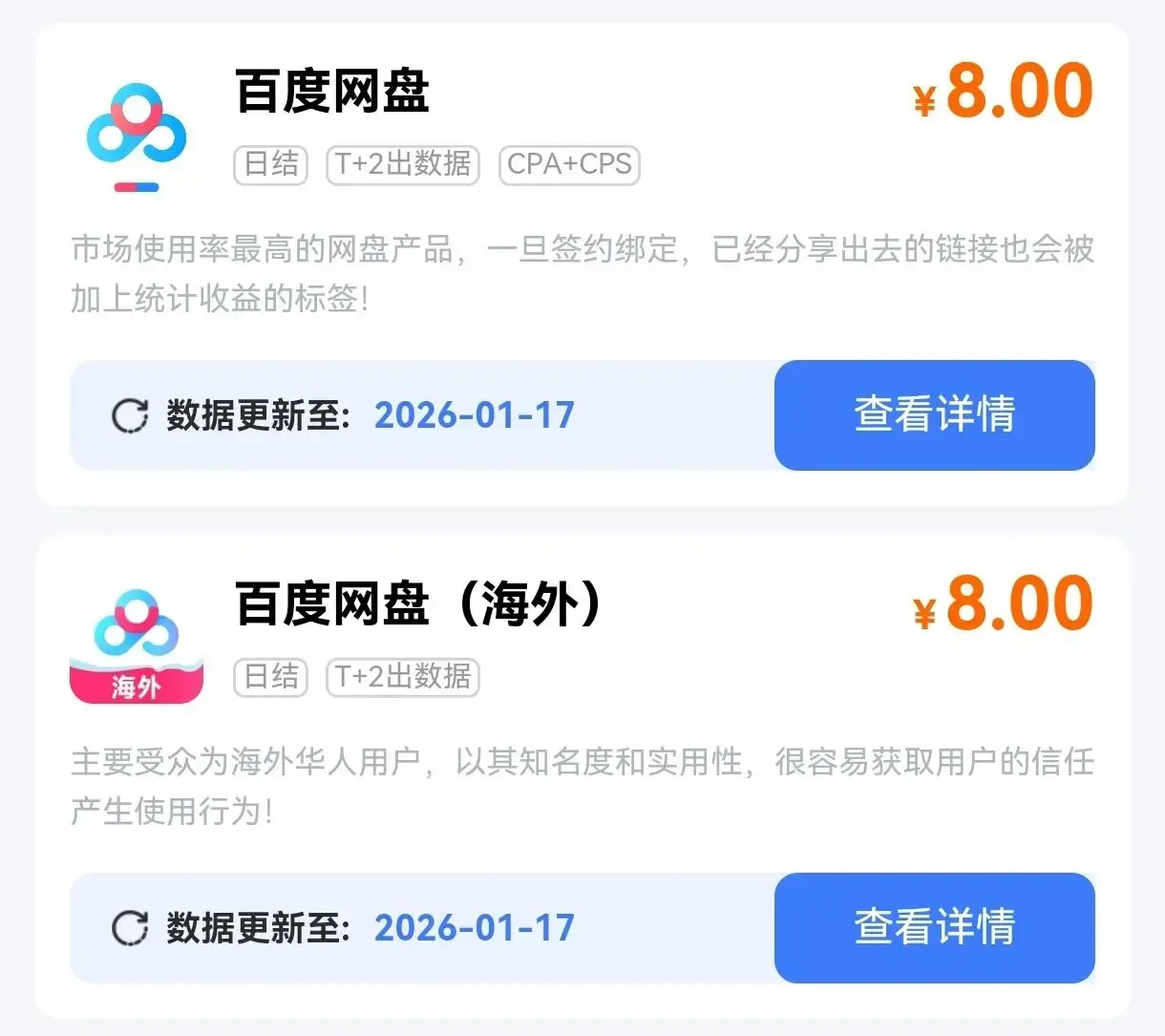The width and height of the screenshot is (1165, 1036).
Task: Open the 百度网盘 product card
Action: pos(332,93)
